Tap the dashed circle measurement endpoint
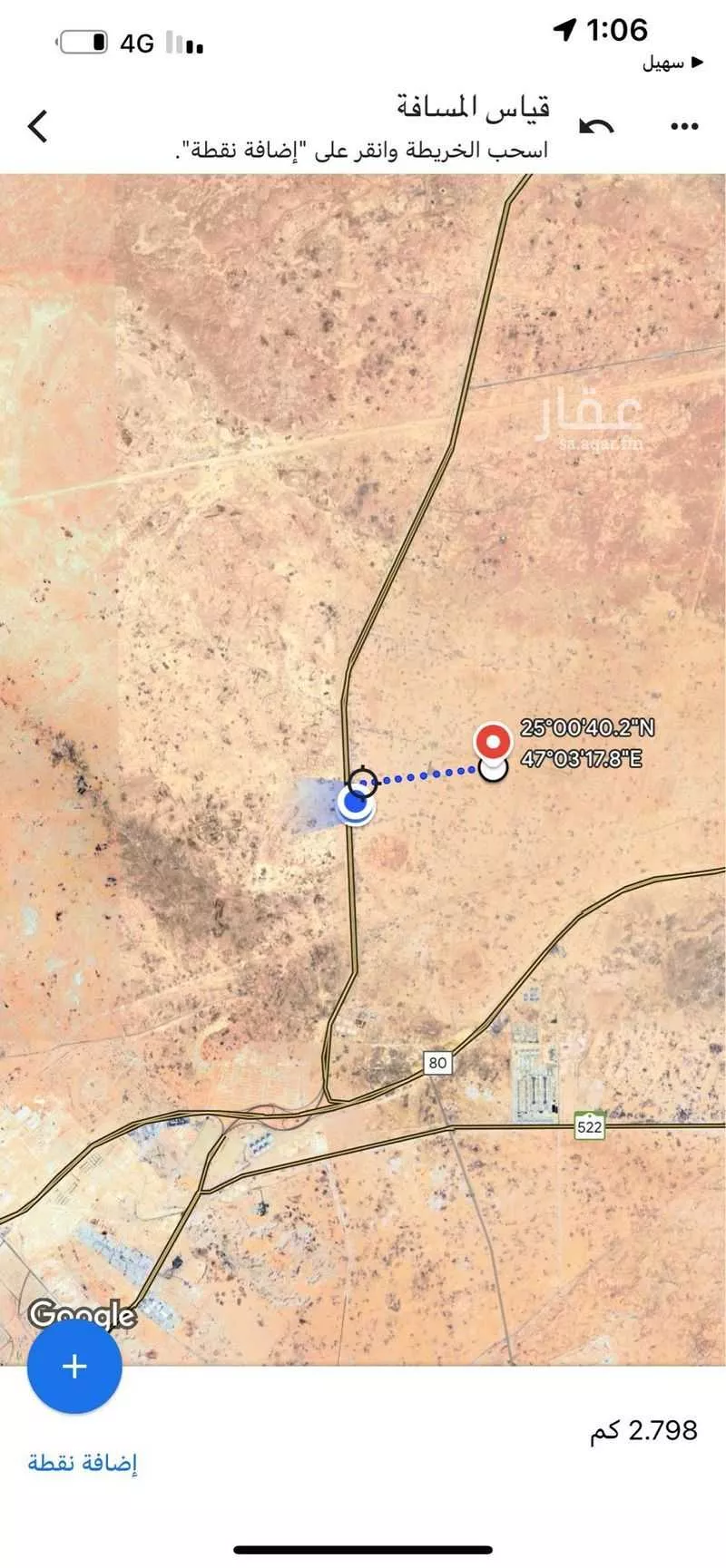 pyautogui.click(x=362, y=777)
